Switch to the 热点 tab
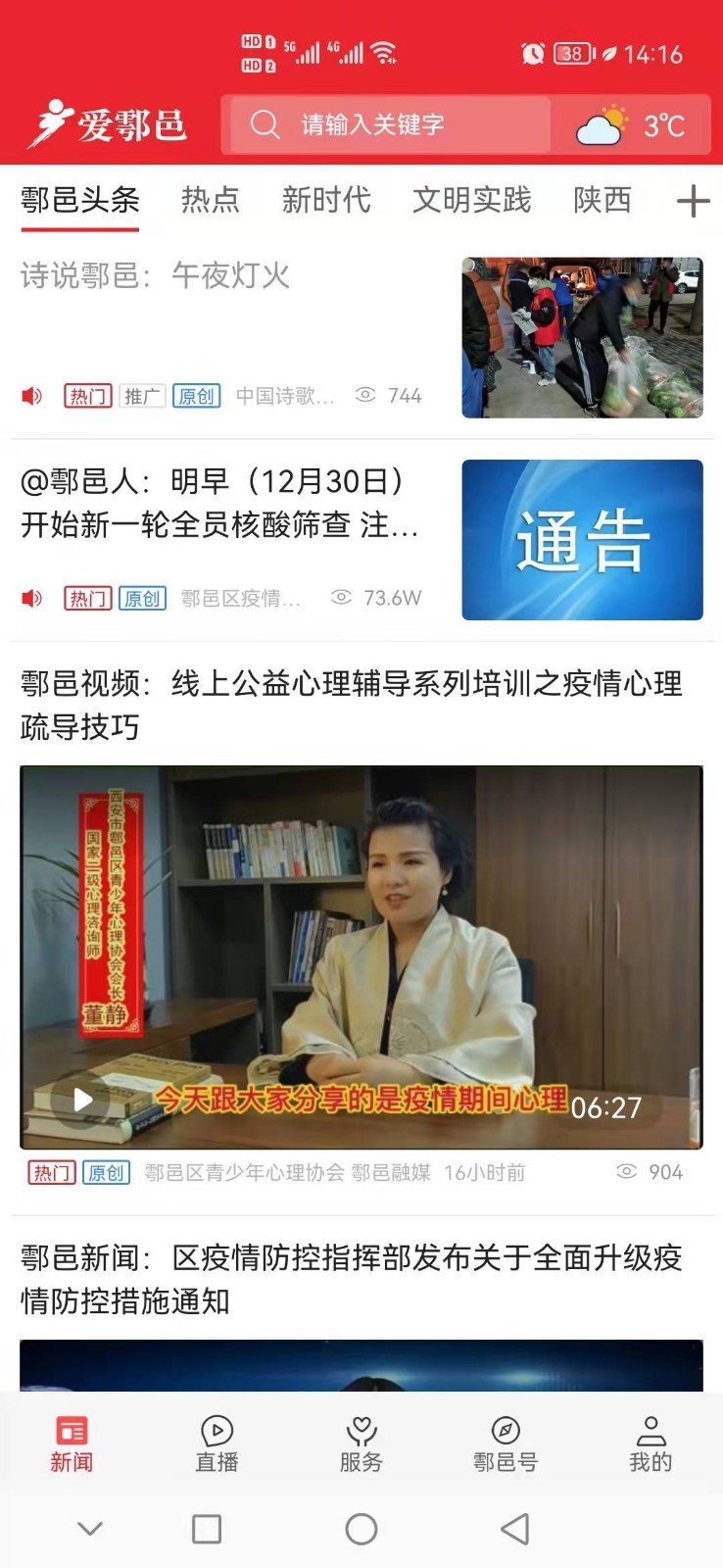The image size is (723, 1568). [210, 200]
